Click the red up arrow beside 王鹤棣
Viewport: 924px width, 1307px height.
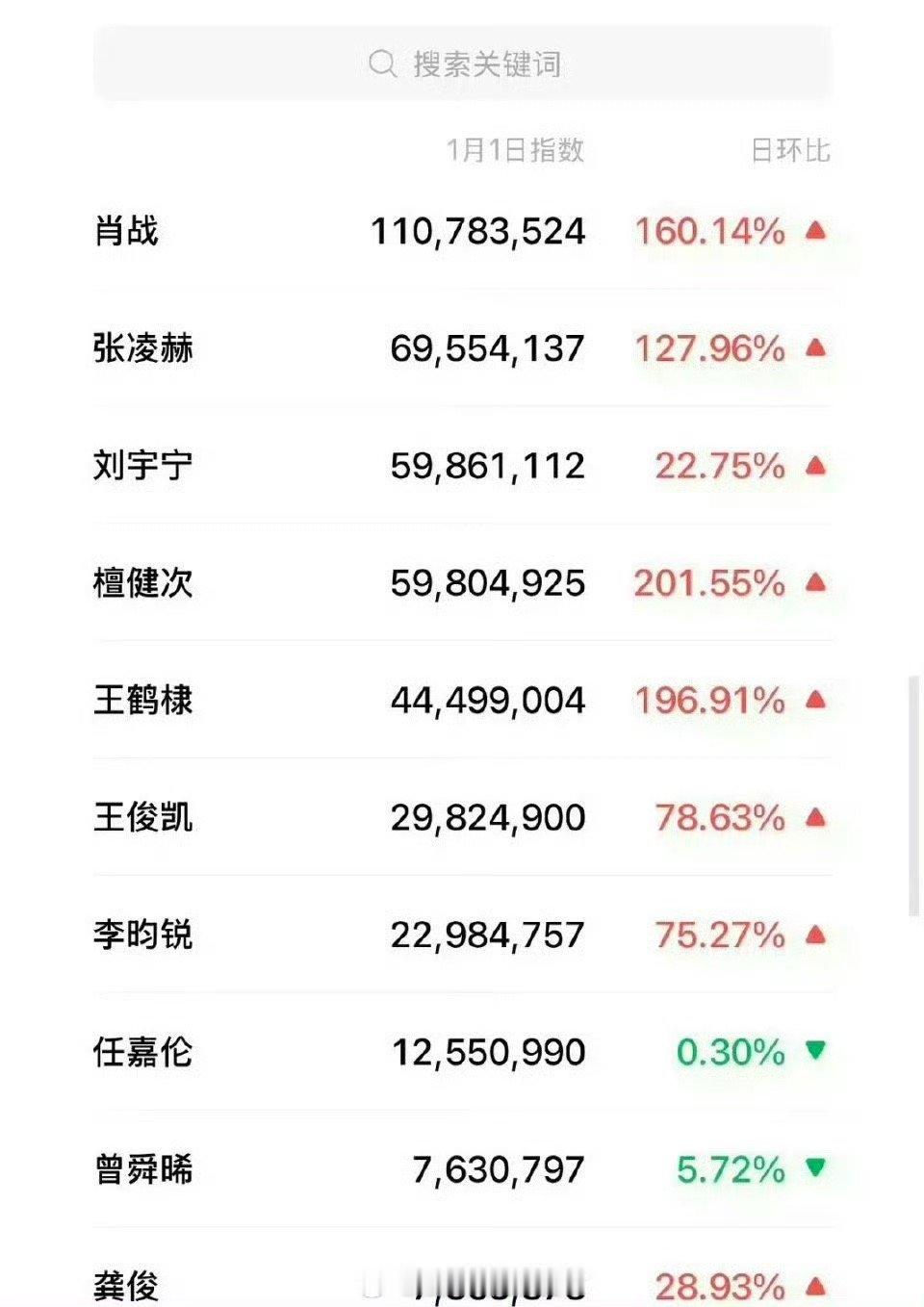[x=816, y=701]
